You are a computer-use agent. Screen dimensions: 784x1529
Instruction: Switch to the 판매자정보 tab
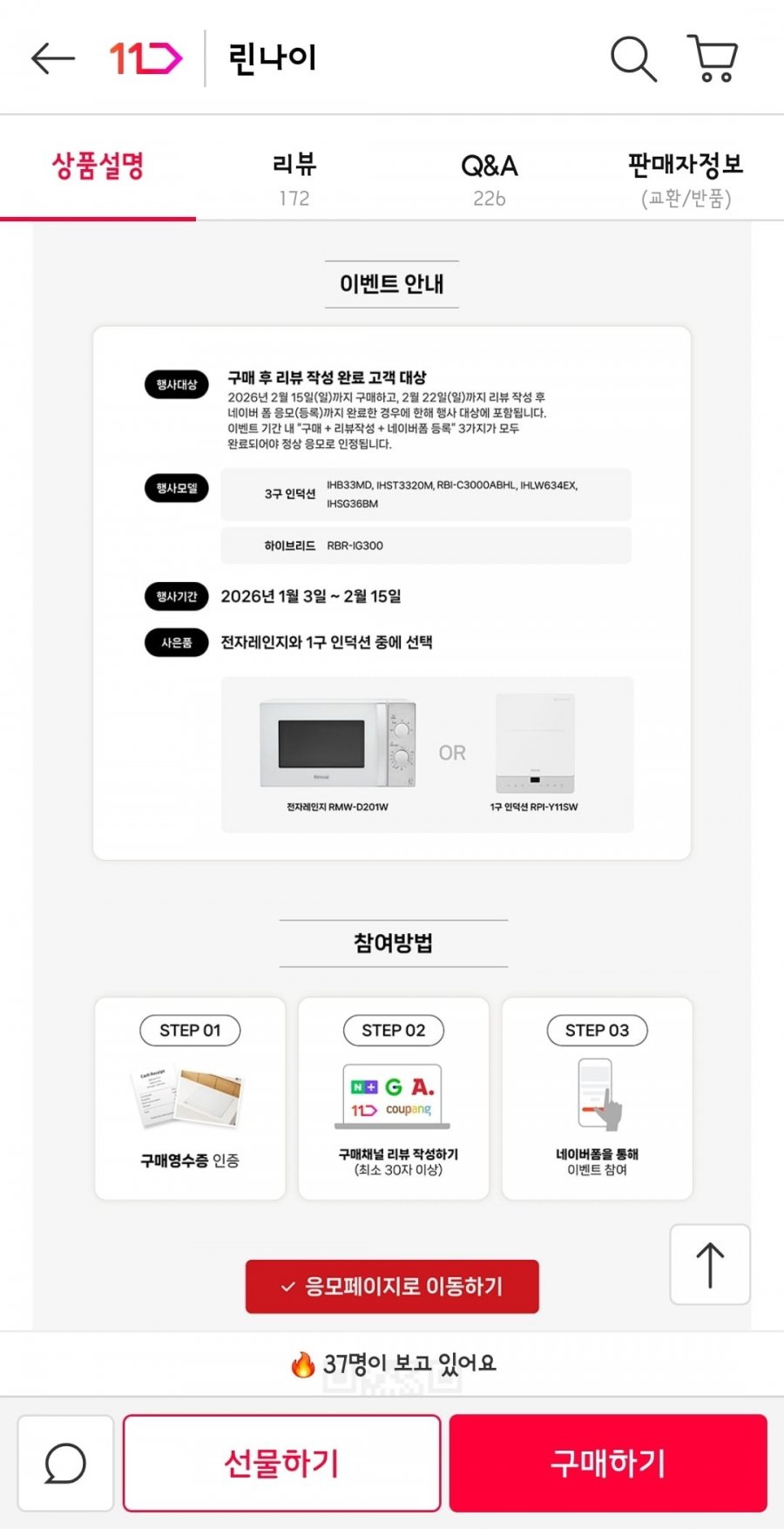click(x=685, y=179)
